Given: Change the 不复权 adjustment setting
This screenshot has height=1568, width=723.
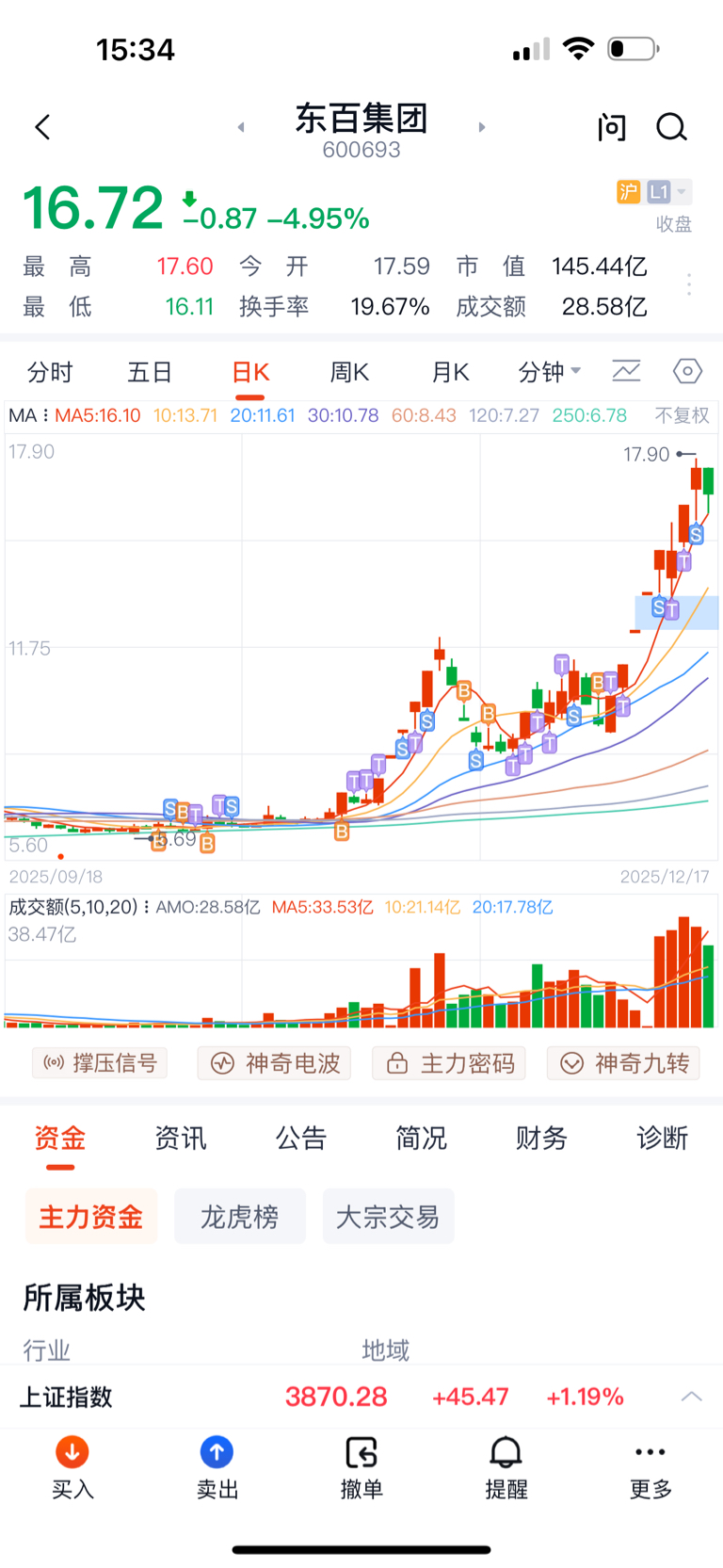Looking at the screenshot, I should click(682, 415).
